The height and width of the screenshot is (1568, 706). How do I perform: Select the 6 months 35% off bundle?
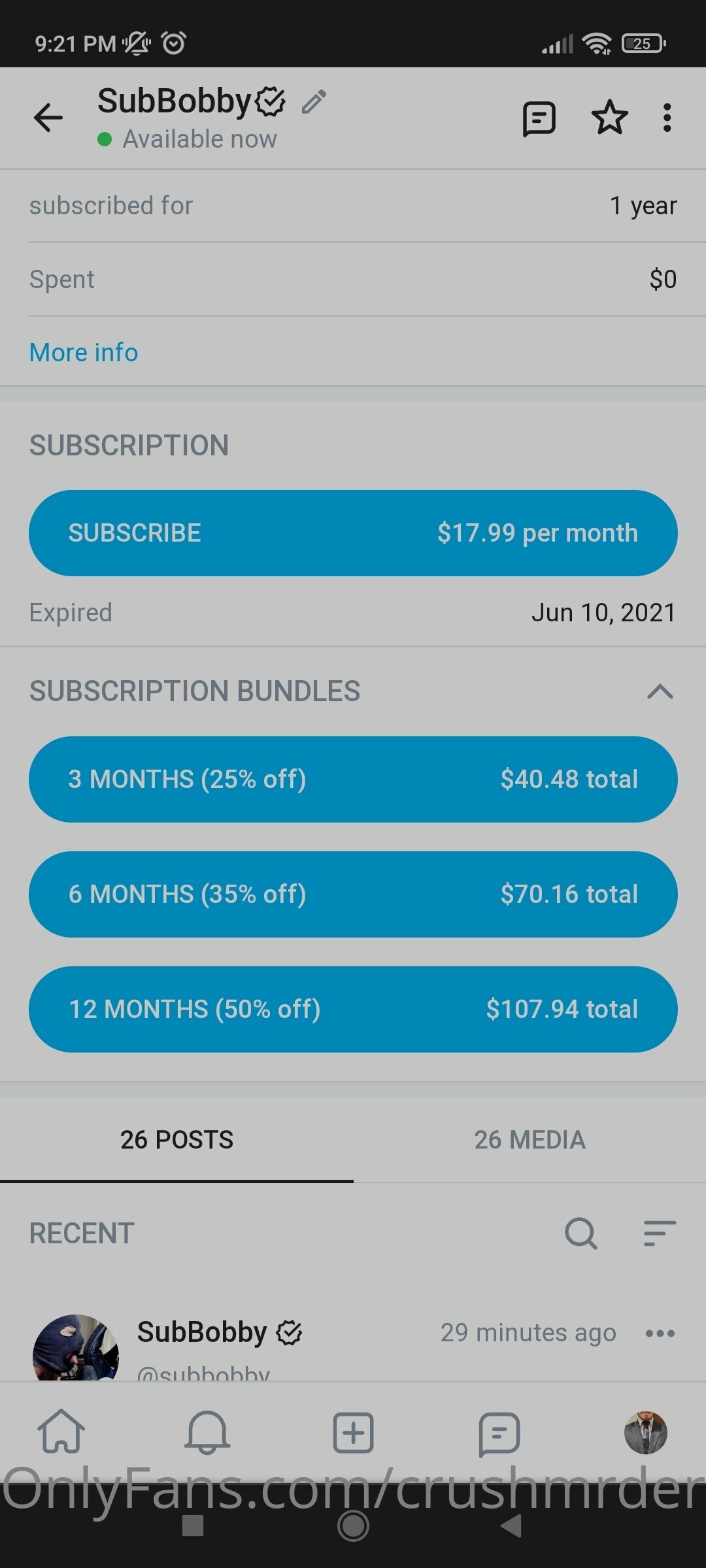coord(353,894)
